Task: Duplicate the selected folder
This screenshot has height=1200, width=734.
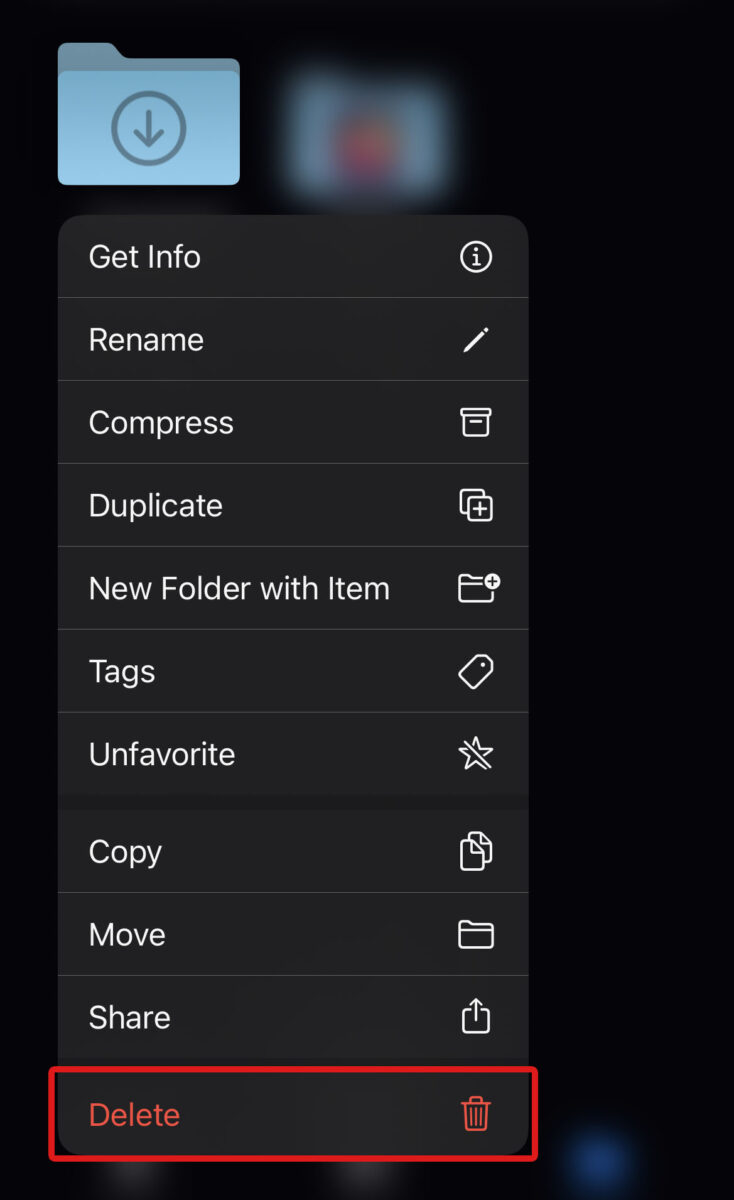Action: click(x=292, y=506)
